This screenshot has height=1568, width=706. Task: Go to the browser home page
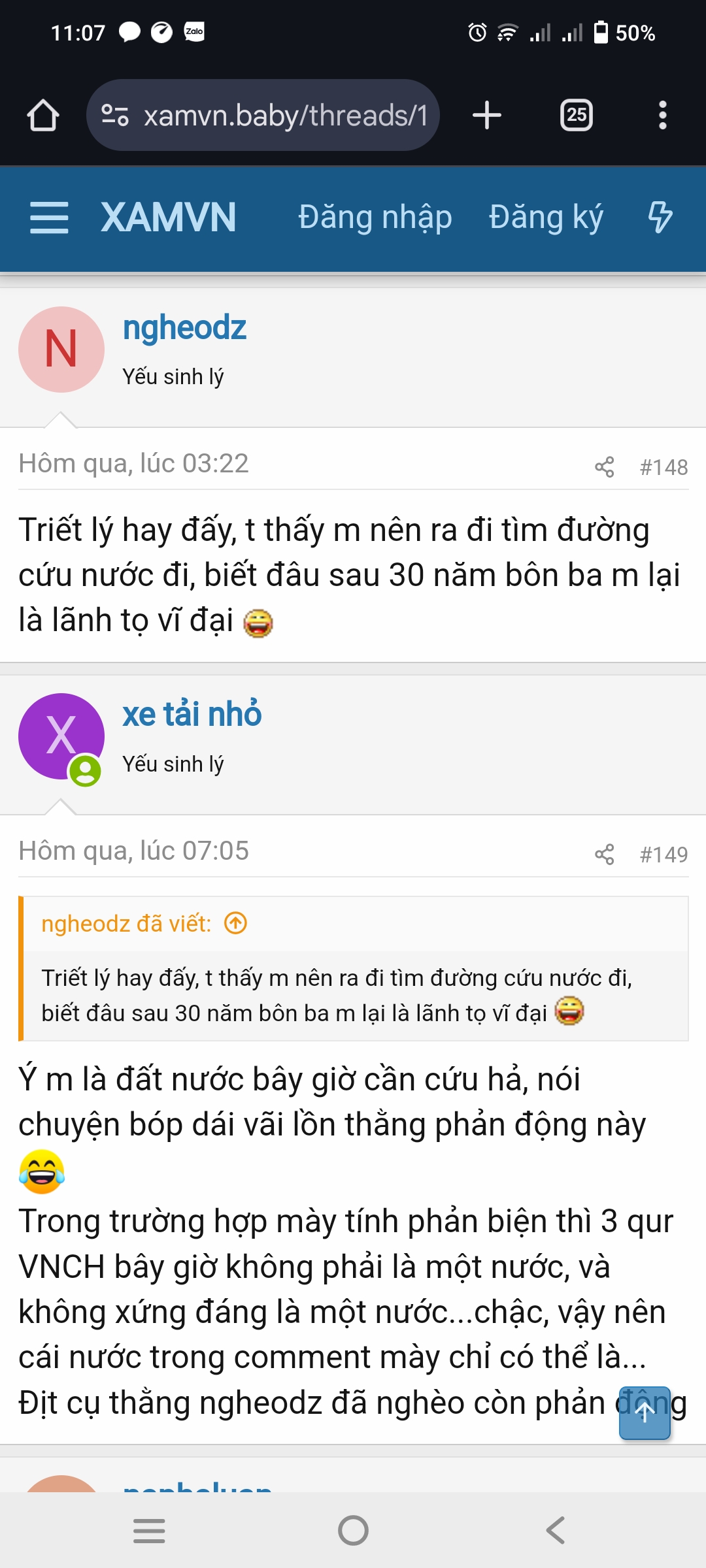43,116
